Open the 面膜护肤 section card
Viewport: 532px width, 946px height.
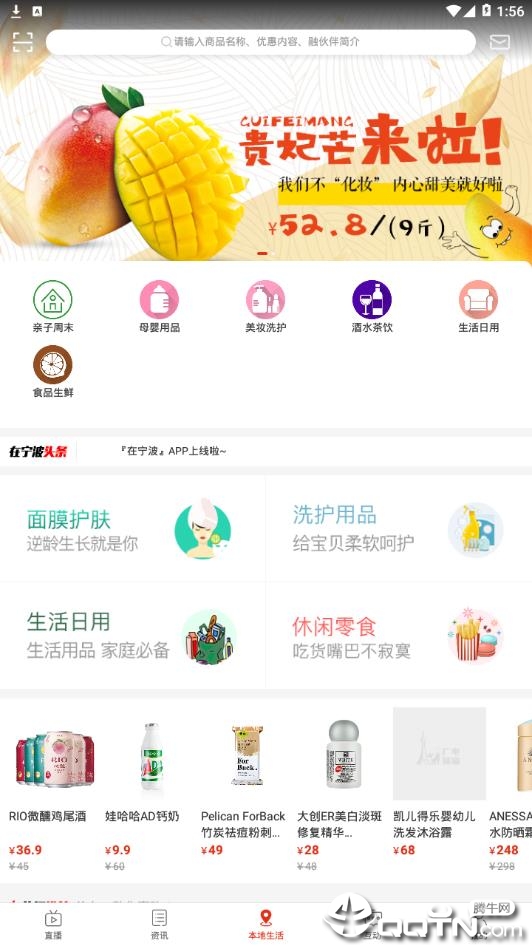pos(133,529)
